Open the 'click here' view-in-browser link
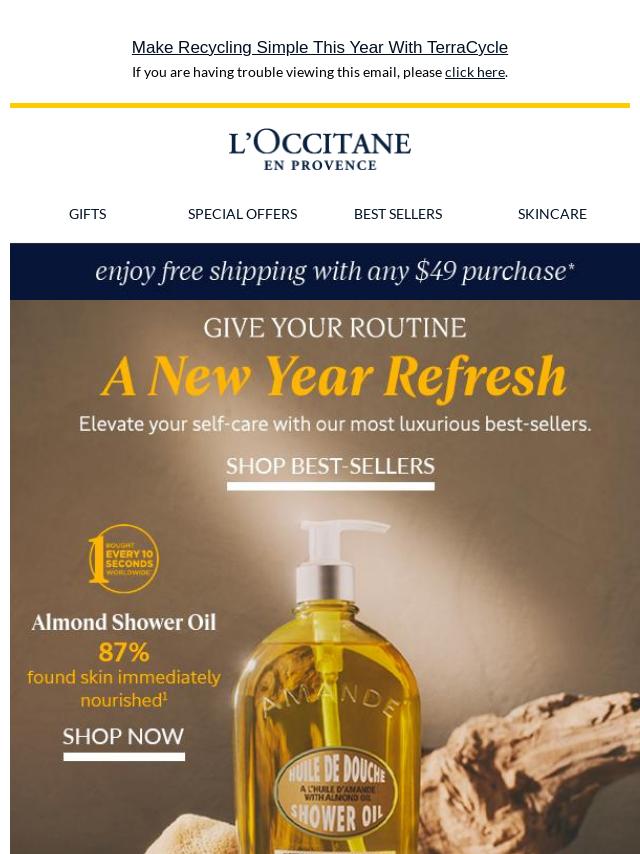The height and width of the screenshot is (854, 640). [474, 72]
